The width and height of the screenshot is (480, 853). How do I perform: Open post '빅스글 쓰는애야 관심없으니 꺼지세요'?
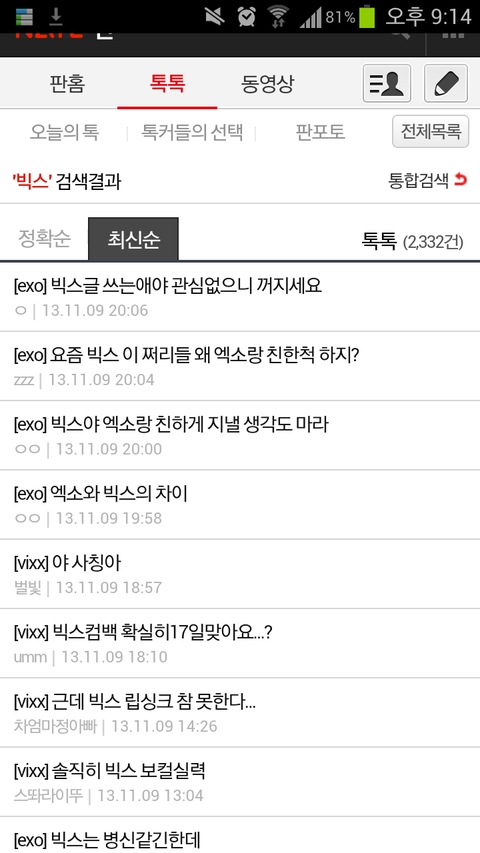(x=240, y=296)
